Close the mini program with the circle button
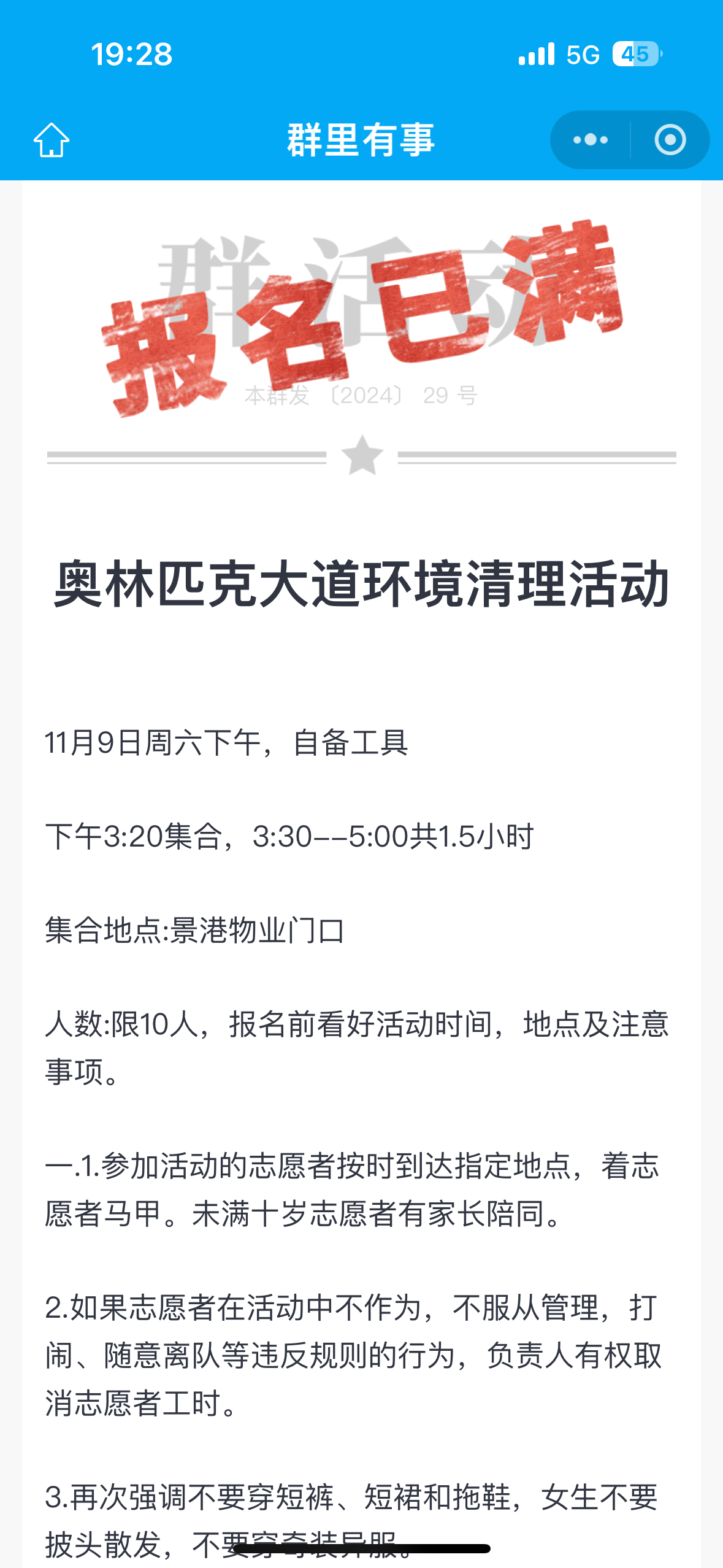The width and height of the screenshot is (723, 1568). tap(670, 140)
